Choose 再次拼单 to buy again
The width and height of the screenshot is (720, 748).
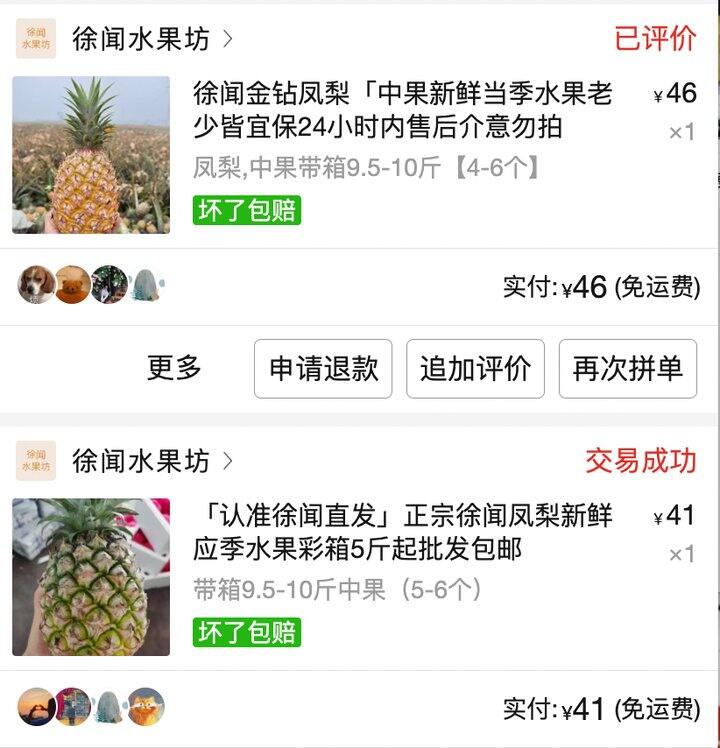(627, 369)
